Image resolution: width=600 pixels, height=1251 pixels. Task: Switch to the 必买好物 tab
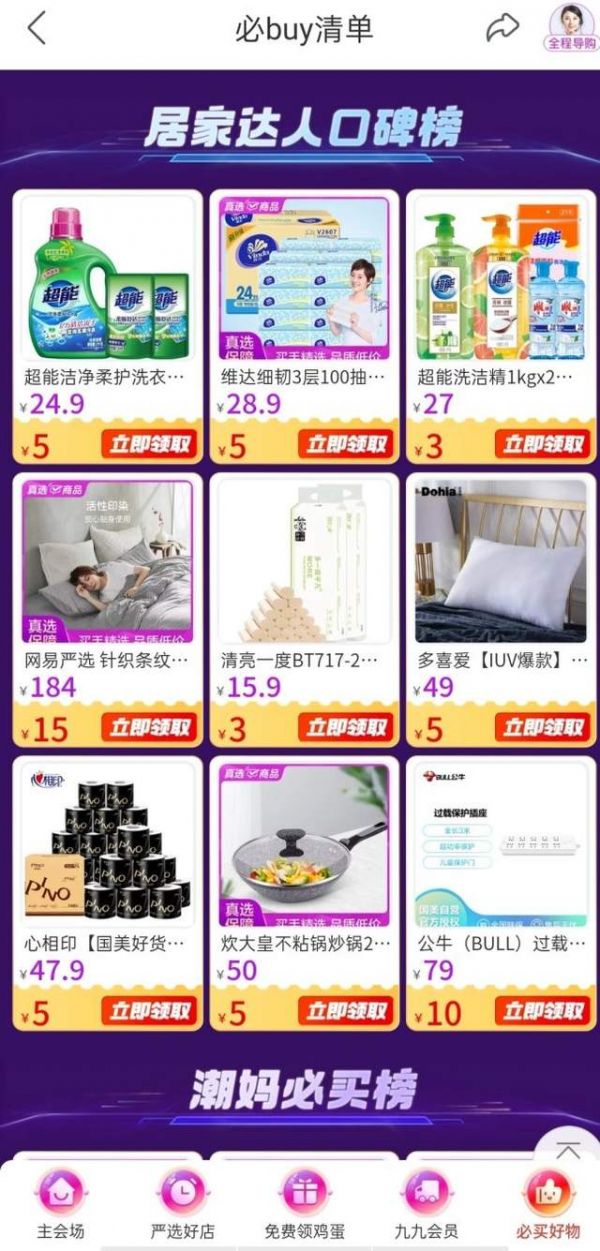548,1203
